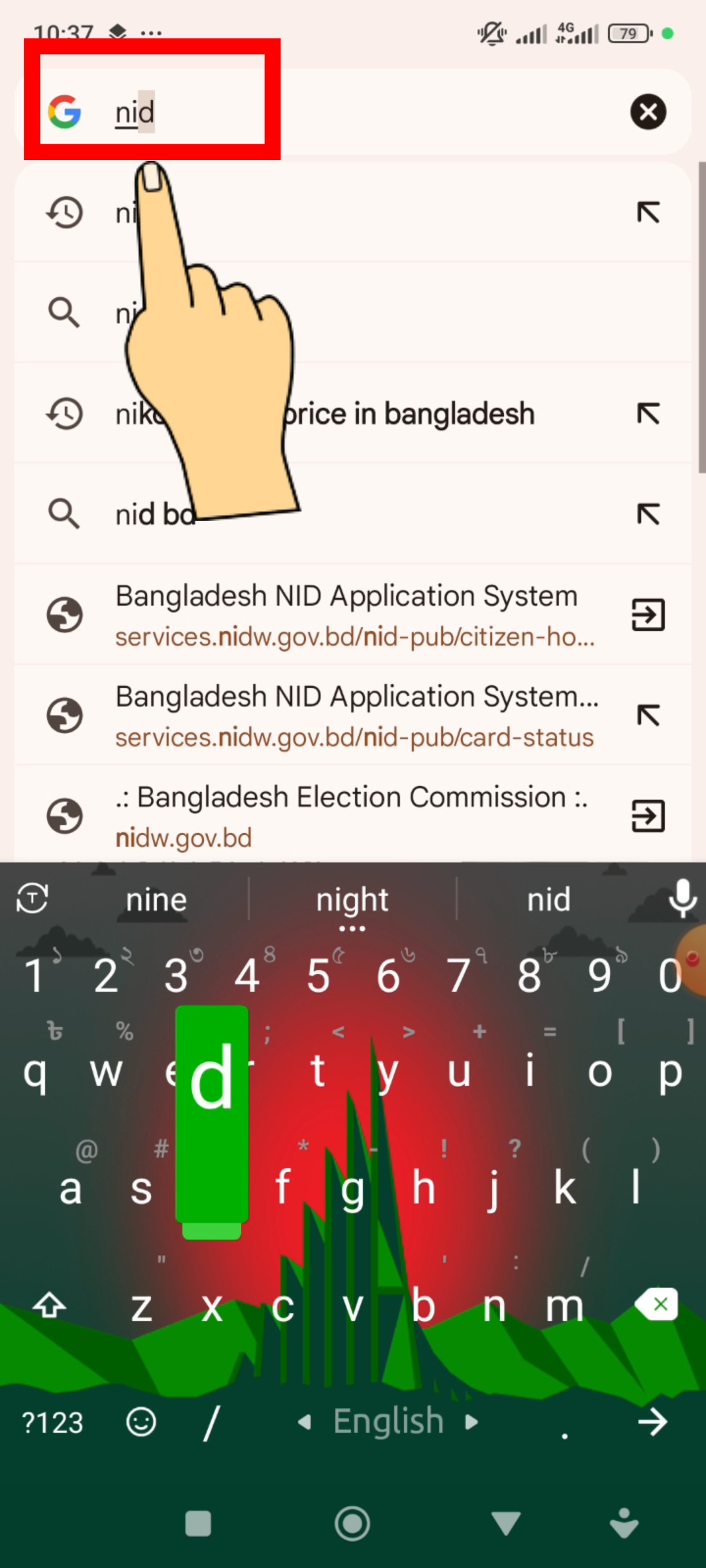Open Bangladesh Election Commission nidw.gov.bd suggestion

click(353, 816)
